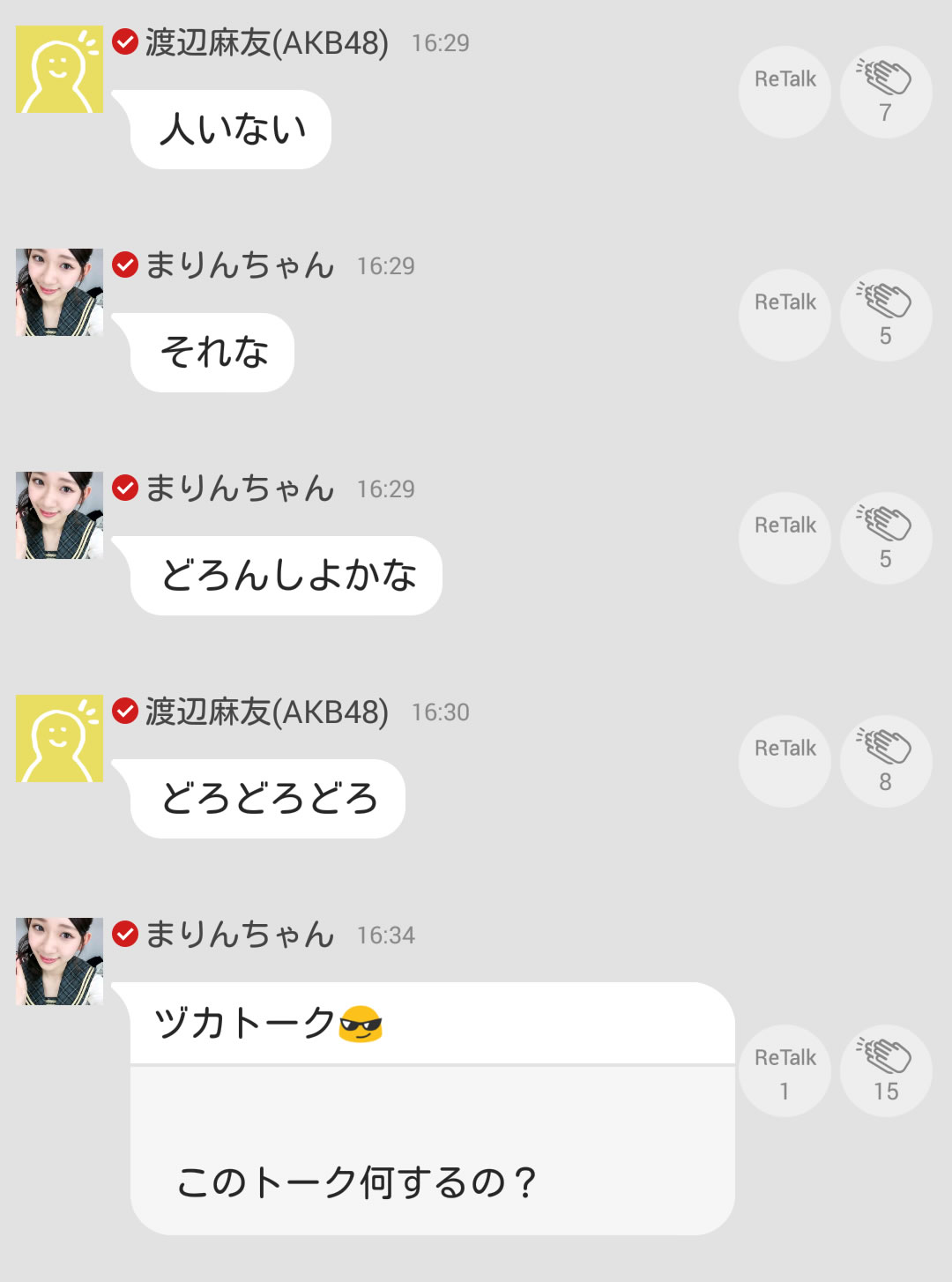Viewport: 952px width, 1282px height.
Task: Clap for the どろんしよかな message
Action: coord(886,538)
